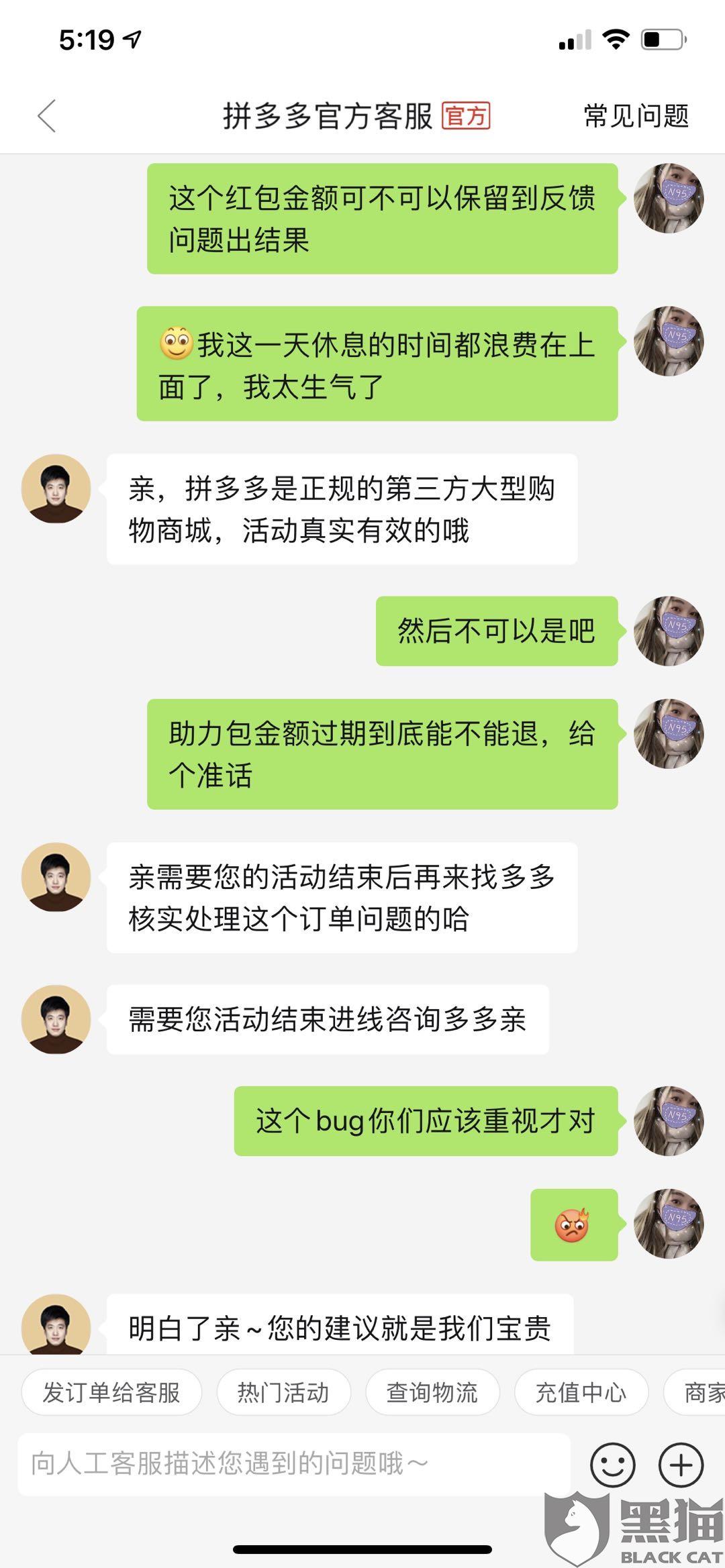The width and height of the screenshot is (725, 1568).
Task: Open the 热门活动 quick option
Action: pos(283,1392)
